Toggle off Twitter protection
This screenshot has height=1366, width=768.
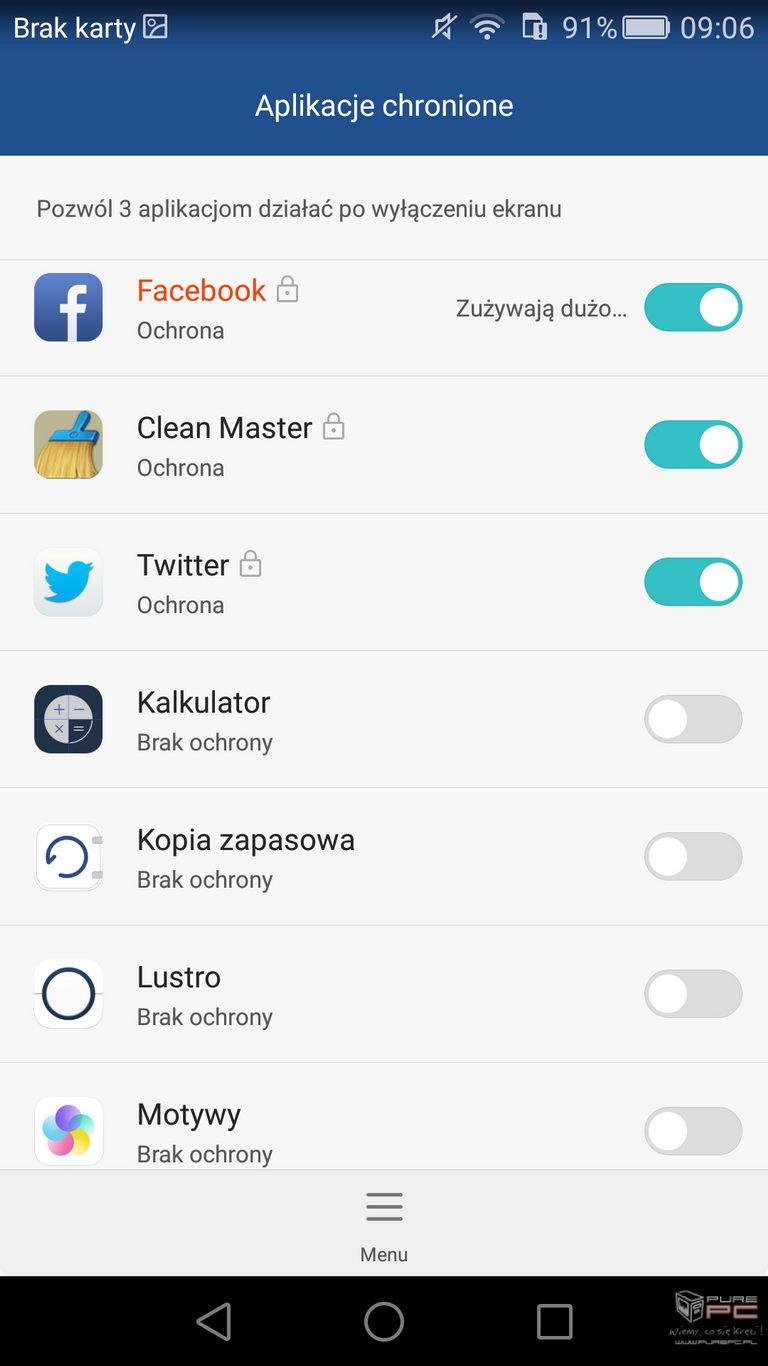coord(693,582)
